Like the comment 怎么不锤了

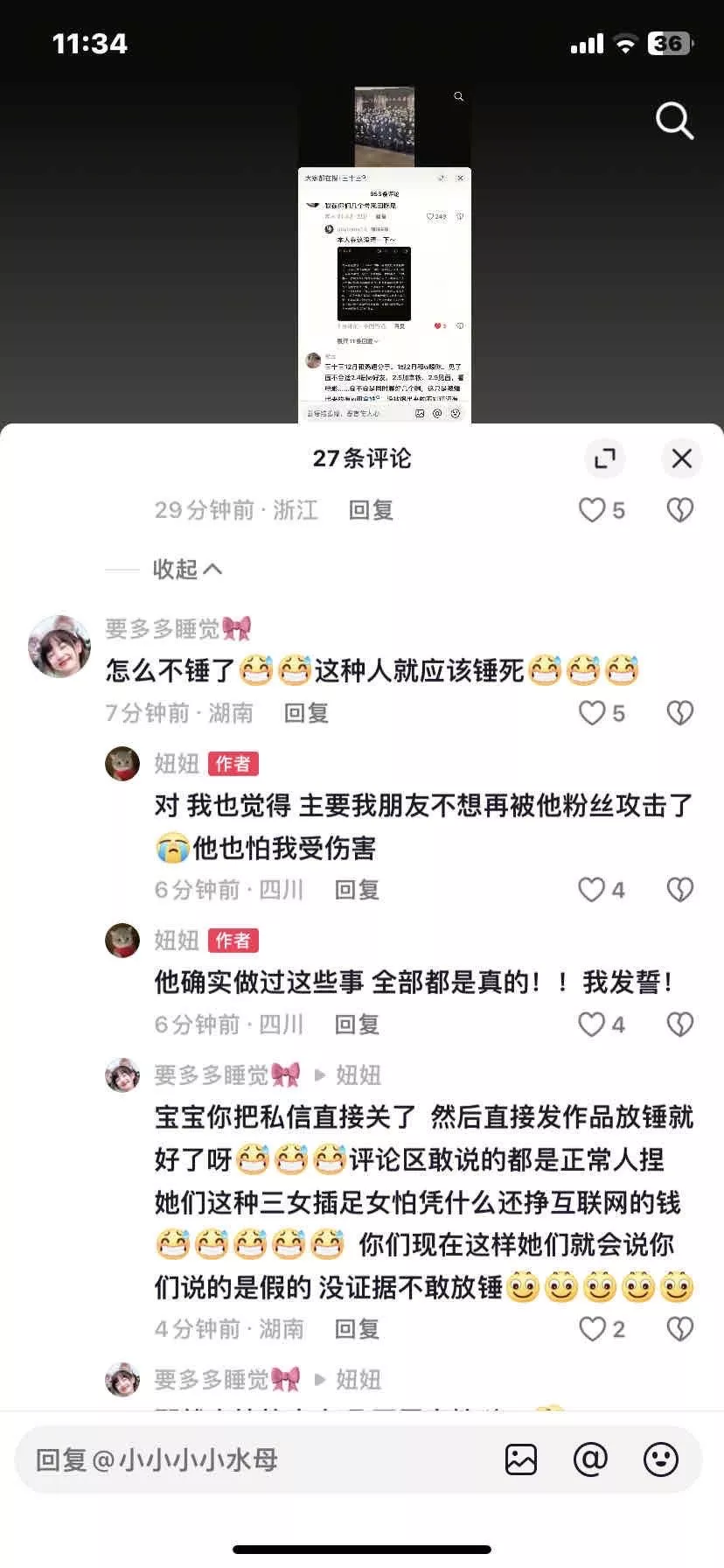click(x=602, y=713)
